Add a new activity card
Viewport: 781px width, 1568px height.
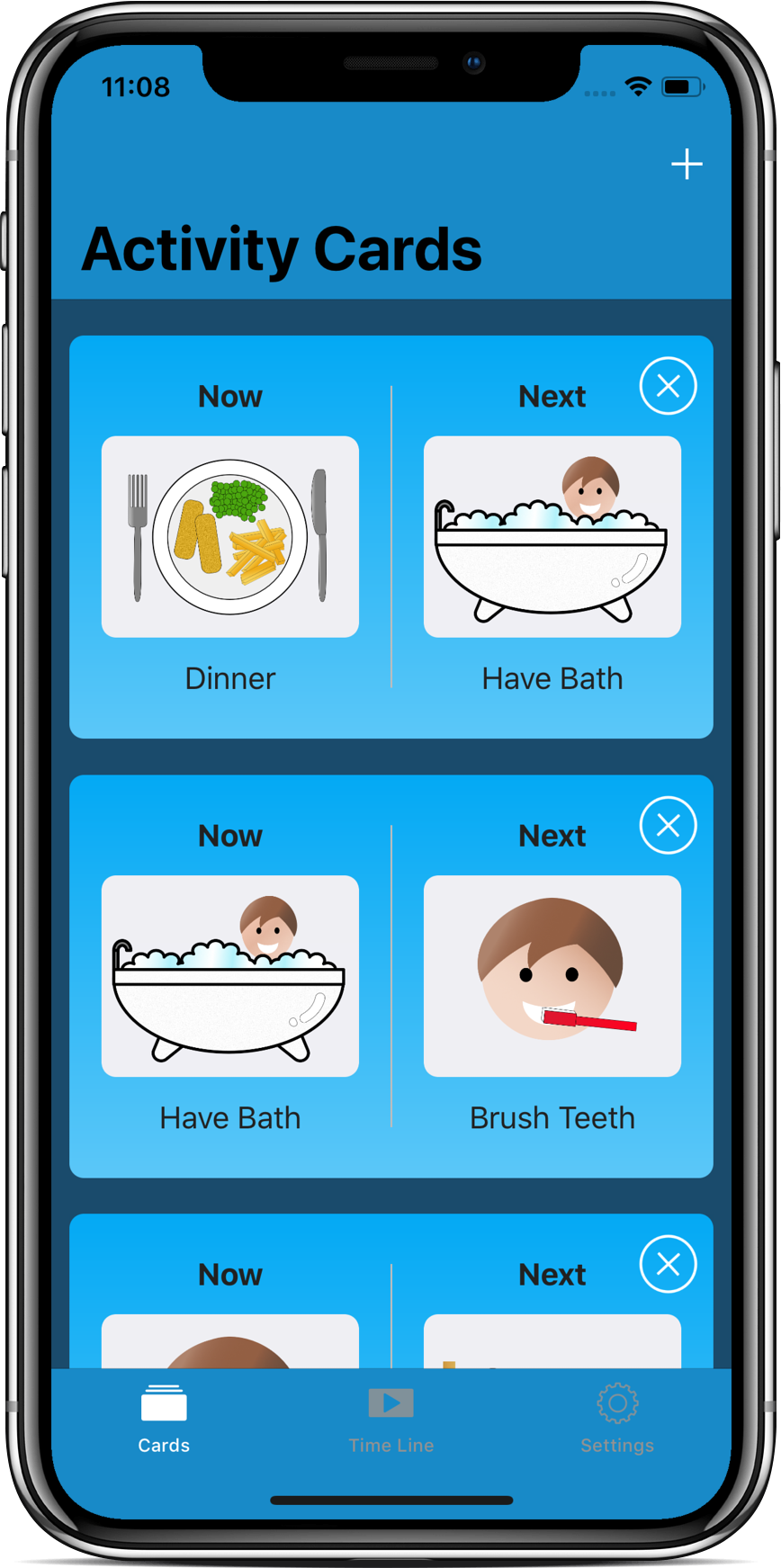[687, 164]
